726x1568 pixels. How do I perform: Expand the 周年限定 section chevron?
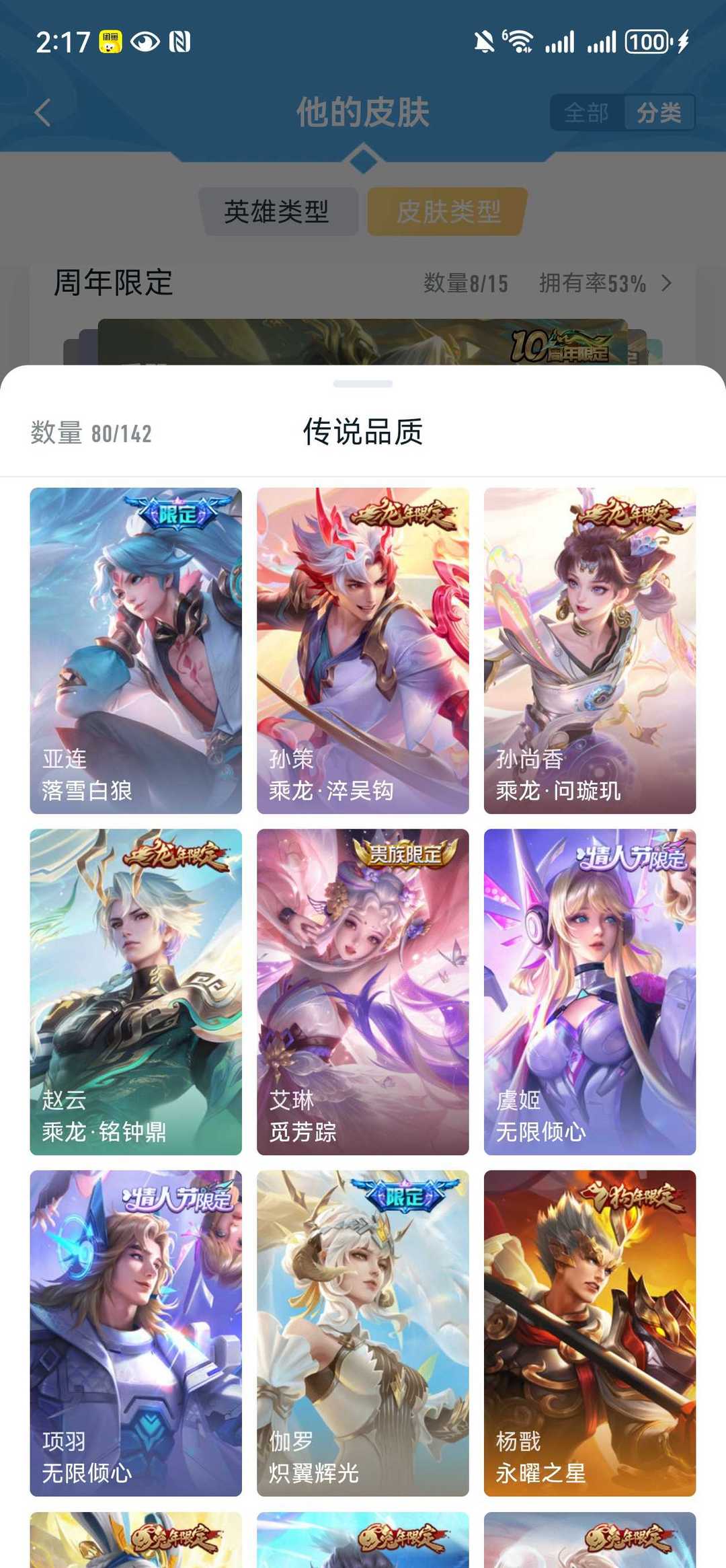[x=666, y=283]
